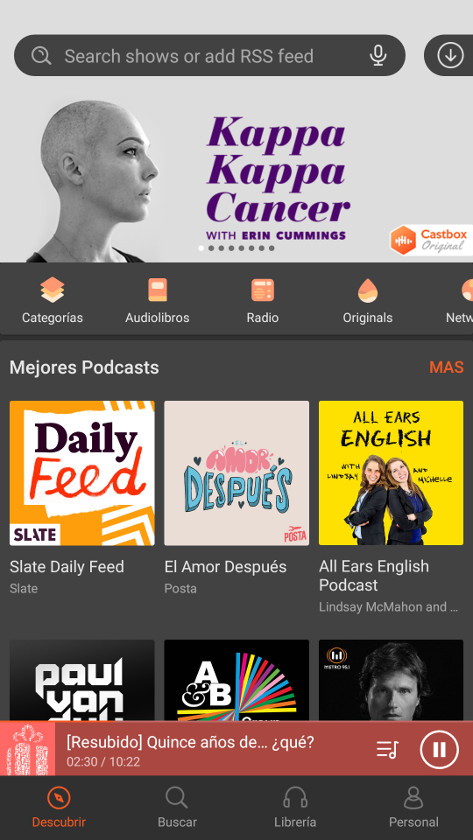Switch to the Buscar tab
Screen dimensions: 473x840
tap(177, 807)
